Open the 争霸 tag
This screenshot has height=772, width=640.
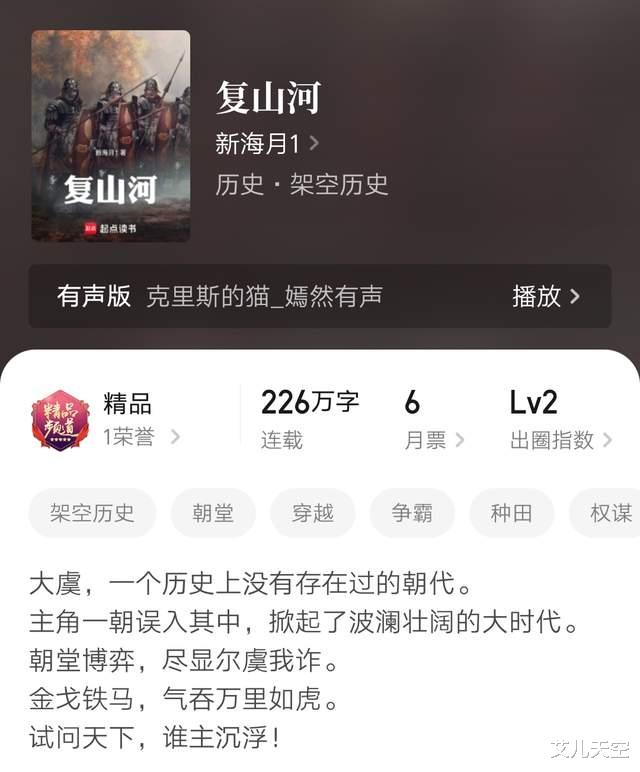pyautogui.click(x=412, y=513)
